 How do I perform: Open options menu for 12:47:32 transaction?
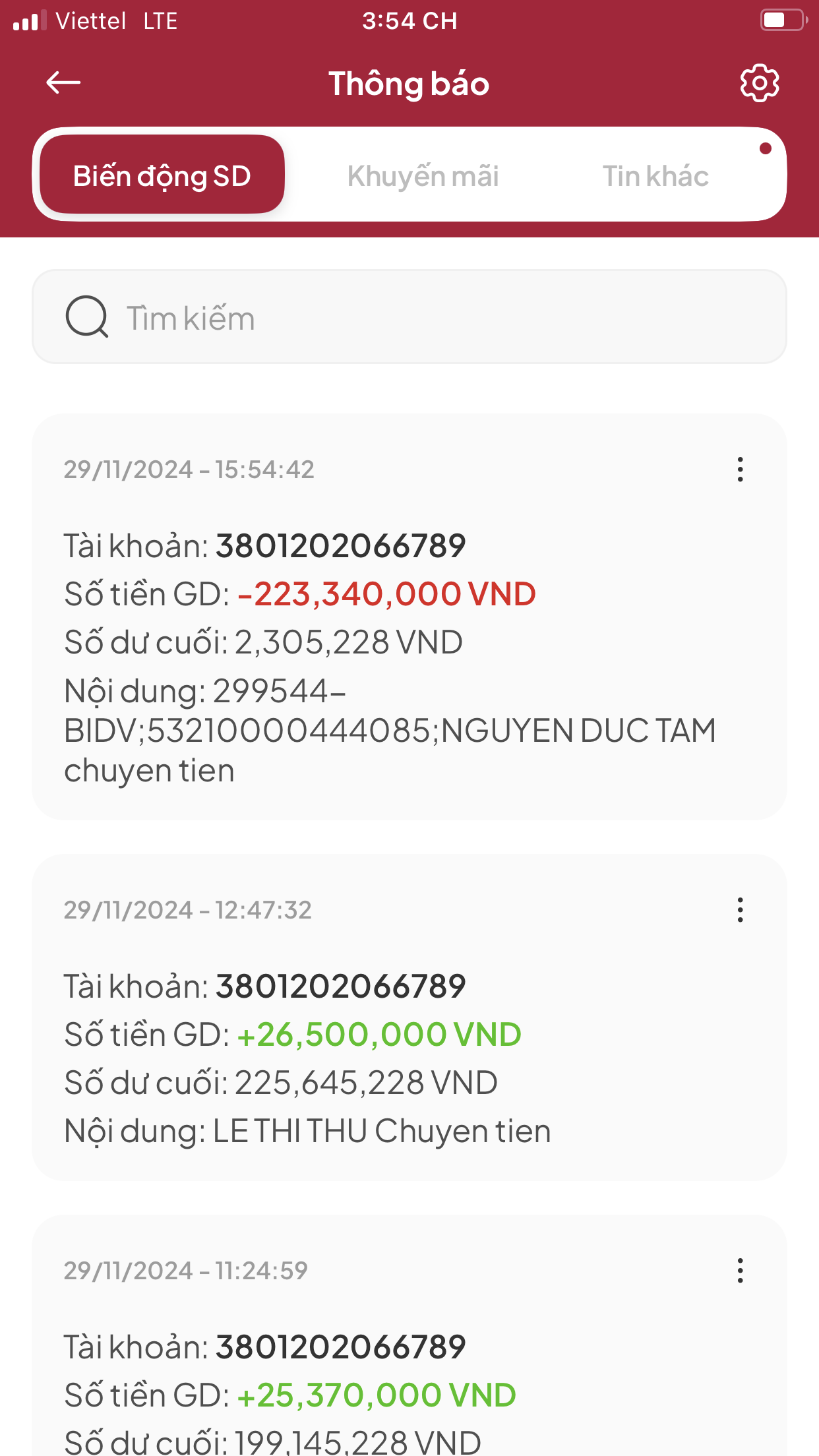pyautogui.click(x=741, y=910)
